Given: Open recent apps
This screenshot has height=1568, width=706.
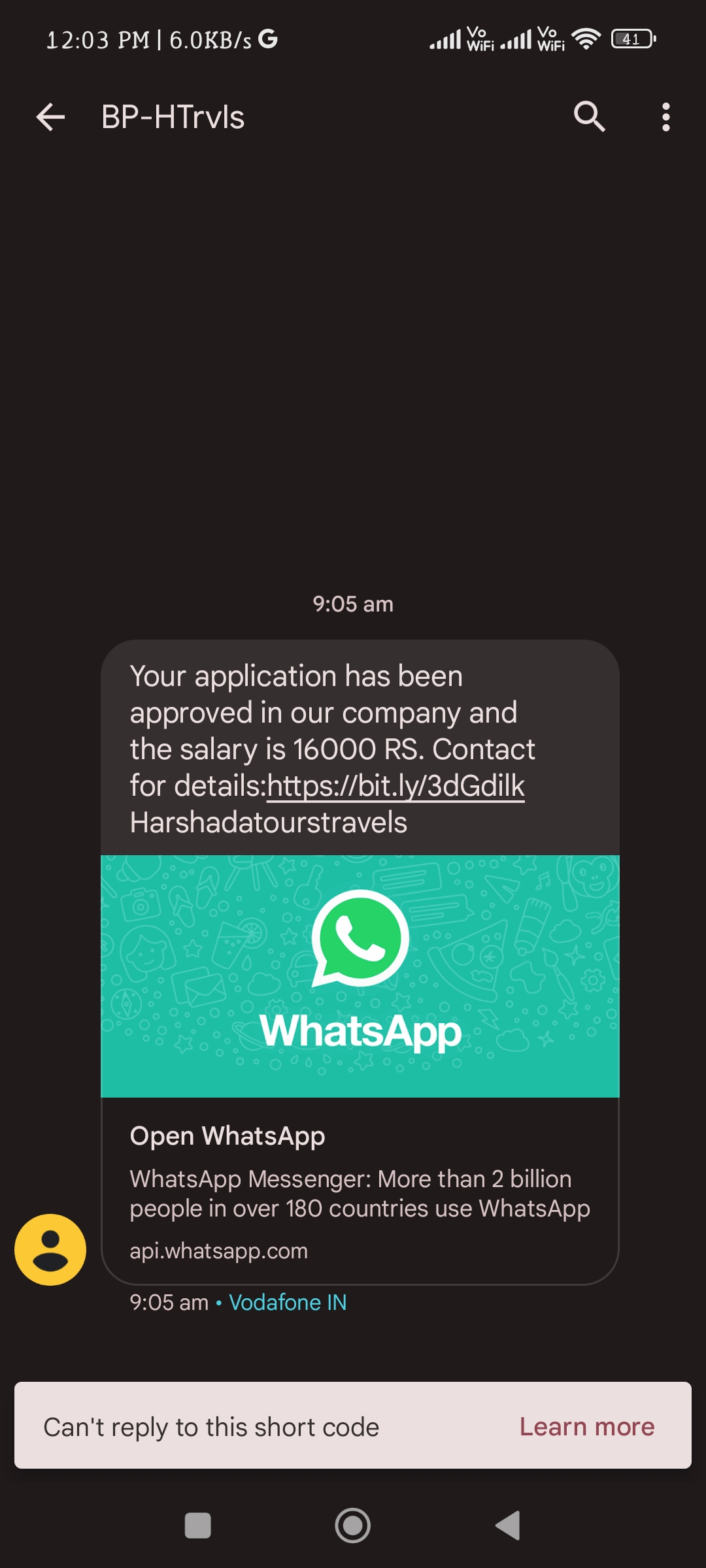Looking at the screenshot, I should (197, 1526).
